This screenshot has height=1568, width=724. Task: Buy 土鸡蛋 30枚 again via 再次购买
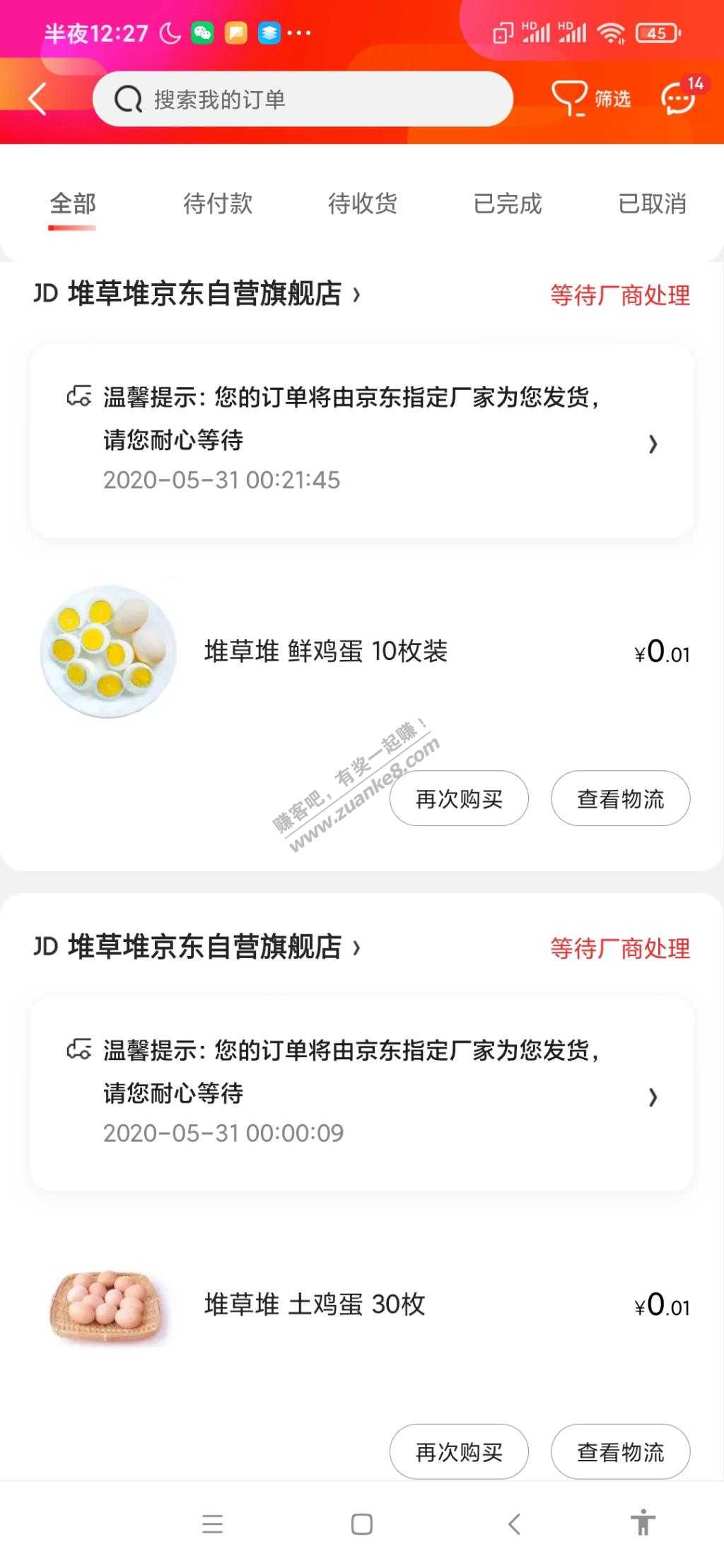click(459, 1451)
